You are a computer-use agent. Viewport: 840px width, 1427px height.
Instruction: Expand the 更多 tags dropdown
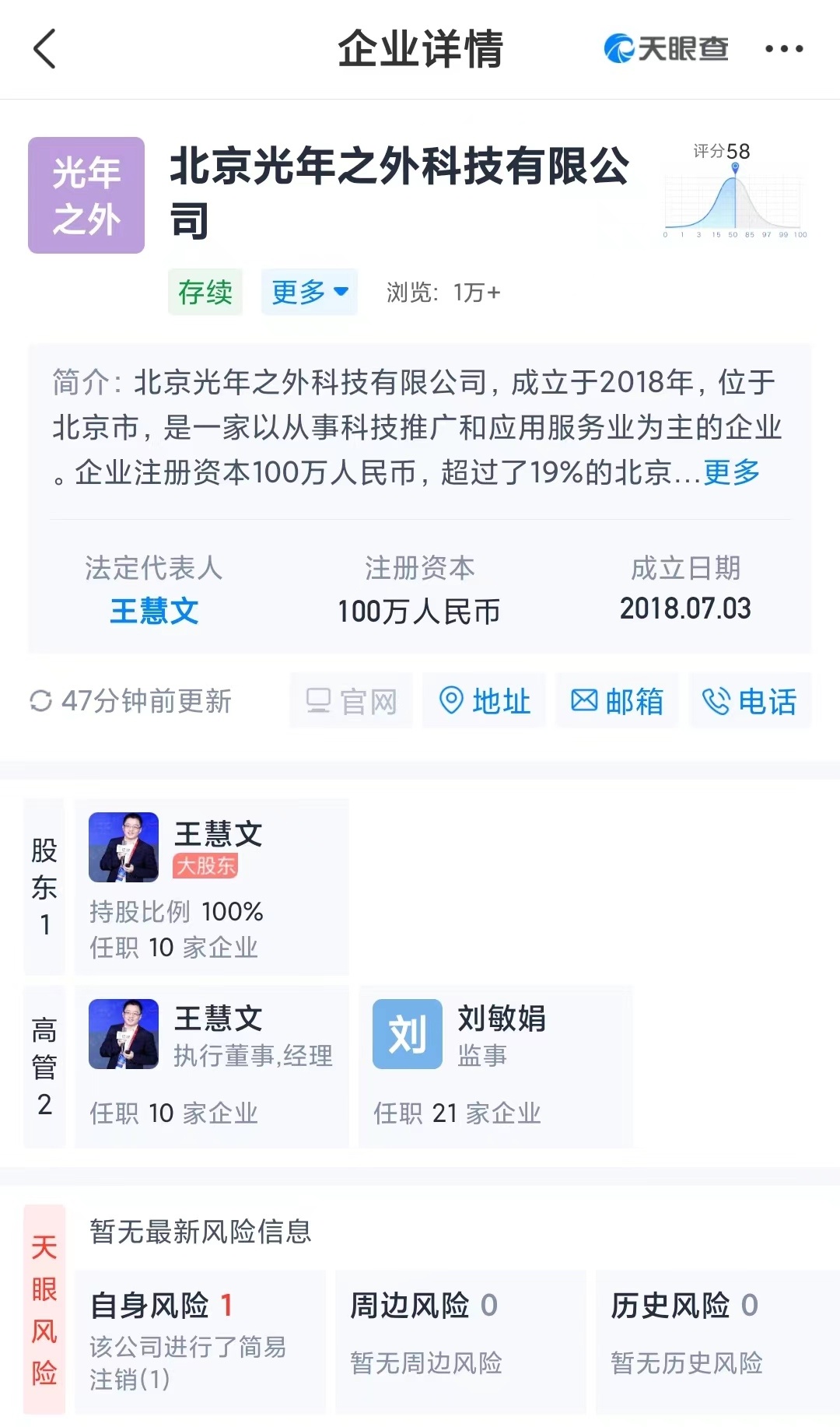[309, 293]
